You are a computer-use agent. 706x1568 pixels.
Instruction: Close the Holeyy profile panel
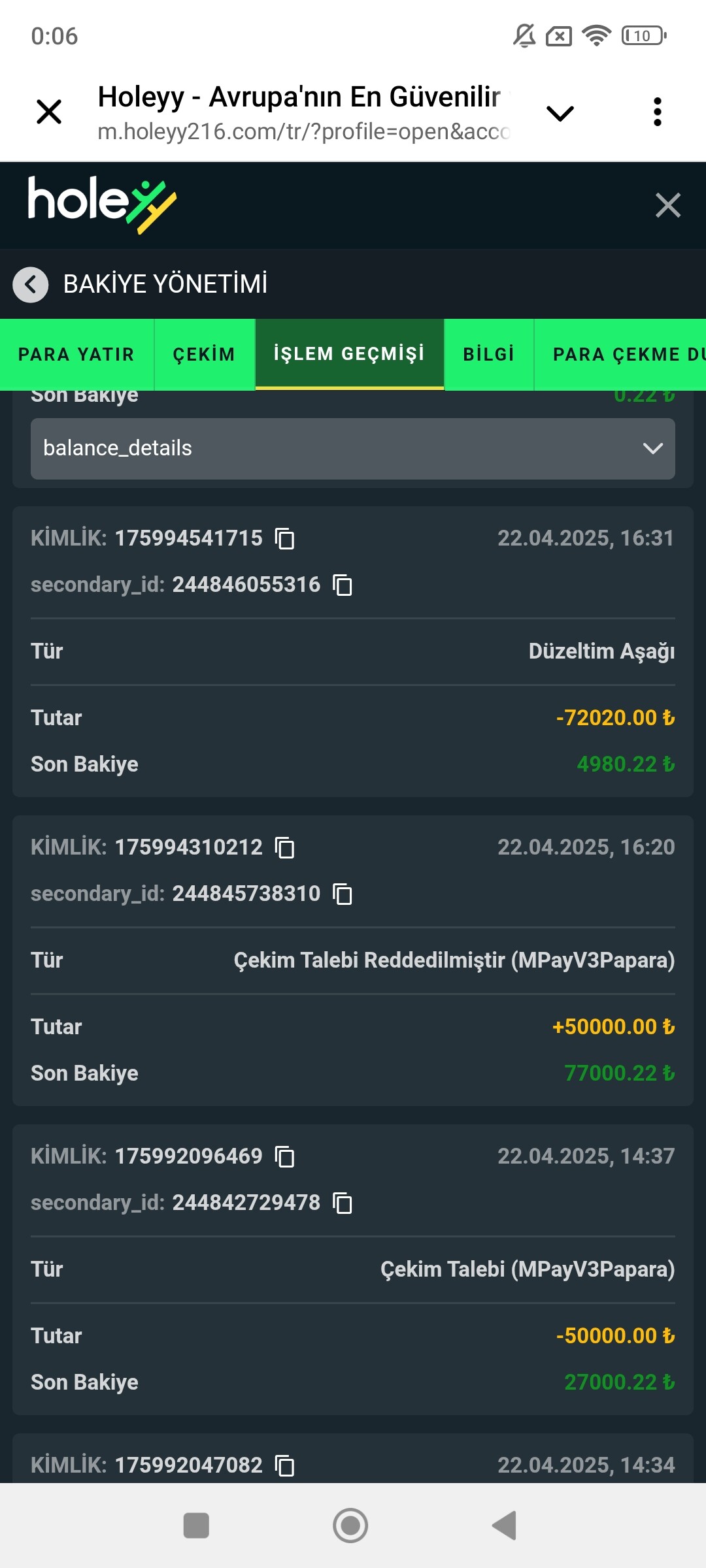pos(668,205)
